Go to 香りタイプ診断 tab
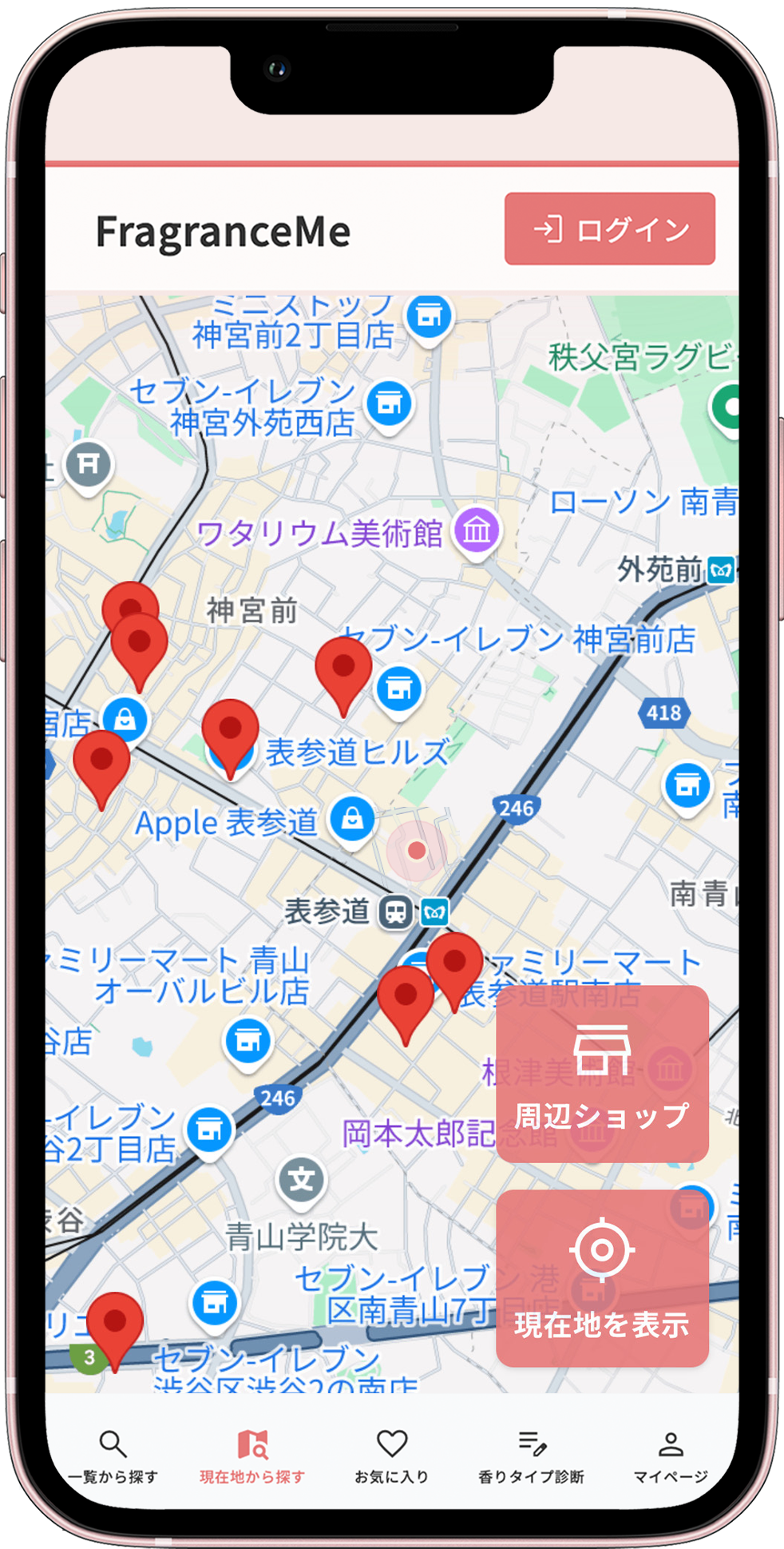 click(531, 1457)
